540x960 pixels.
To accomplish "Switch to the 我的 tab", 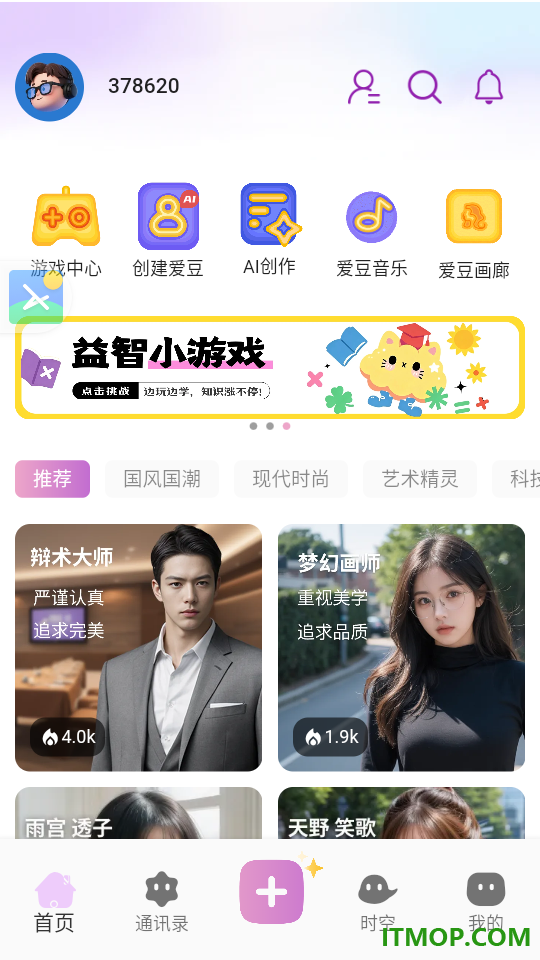I will tap(486, 902).
